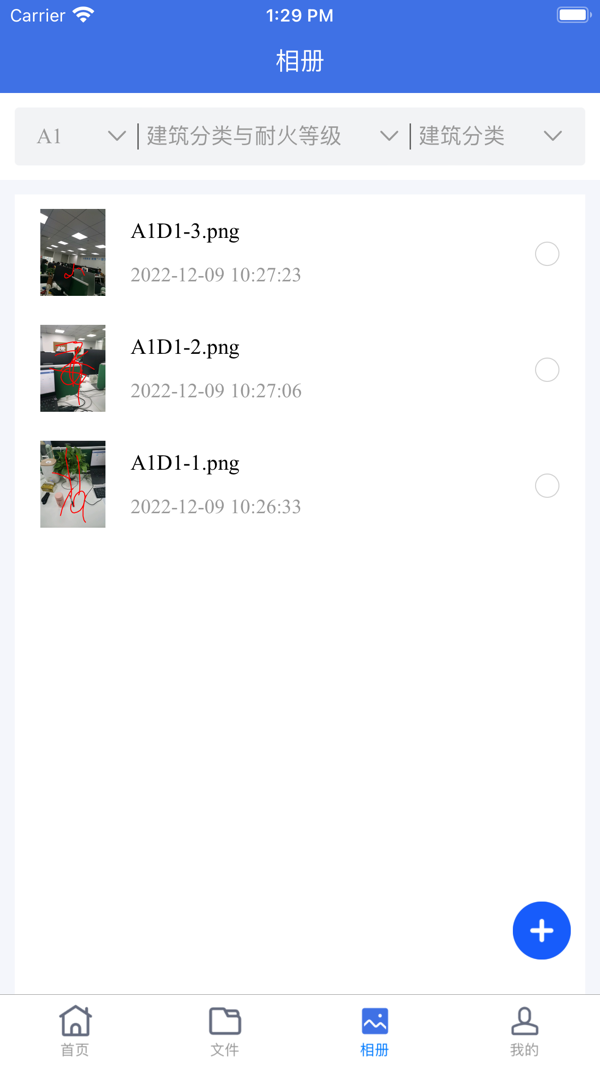Viewport: 600px width, 1067px height.
Task: Add a new photo with plus button
Action: [542, 931]
